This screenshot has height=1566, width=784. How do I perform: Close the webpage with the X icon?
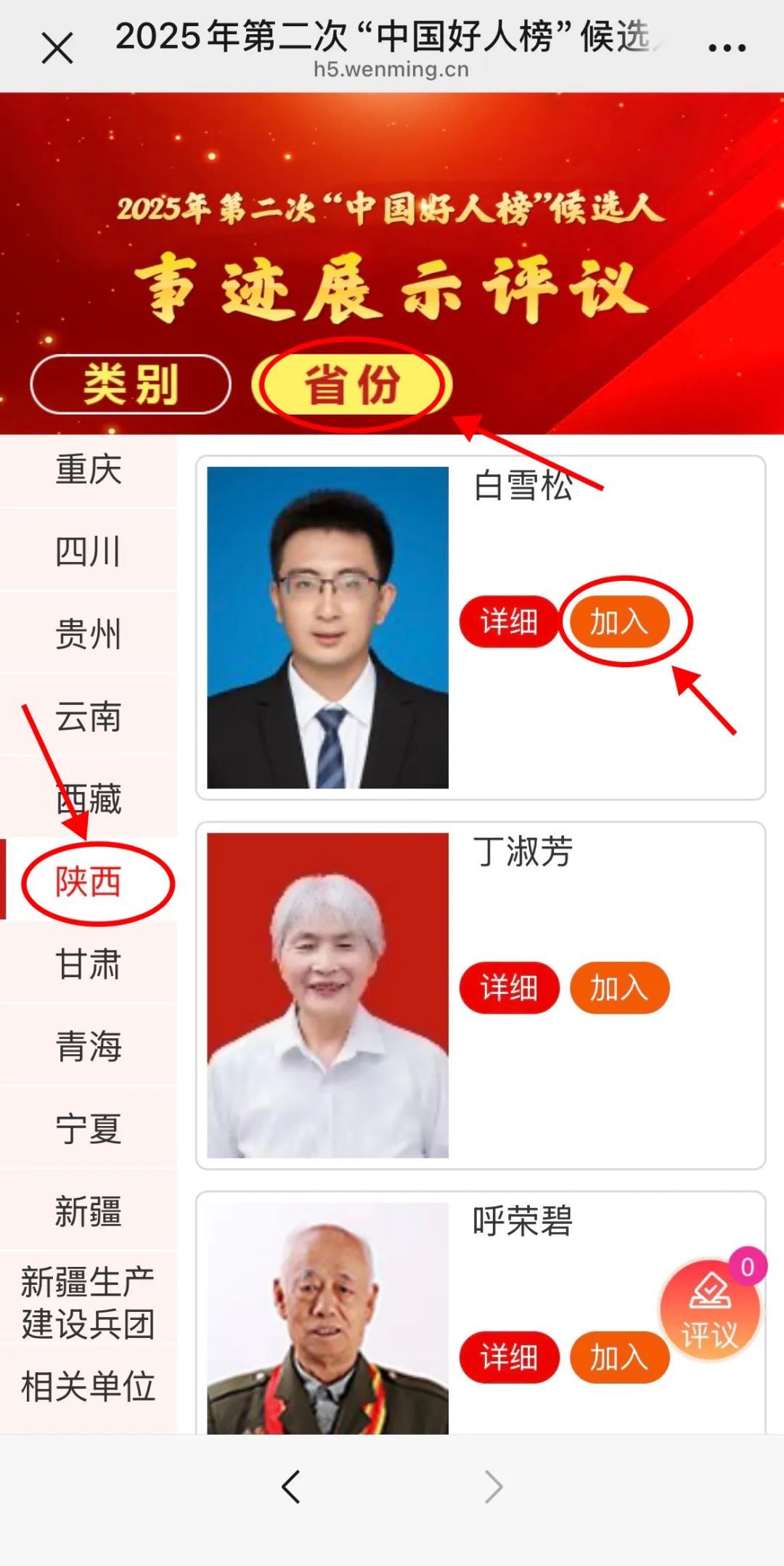(x=57, y=49)
